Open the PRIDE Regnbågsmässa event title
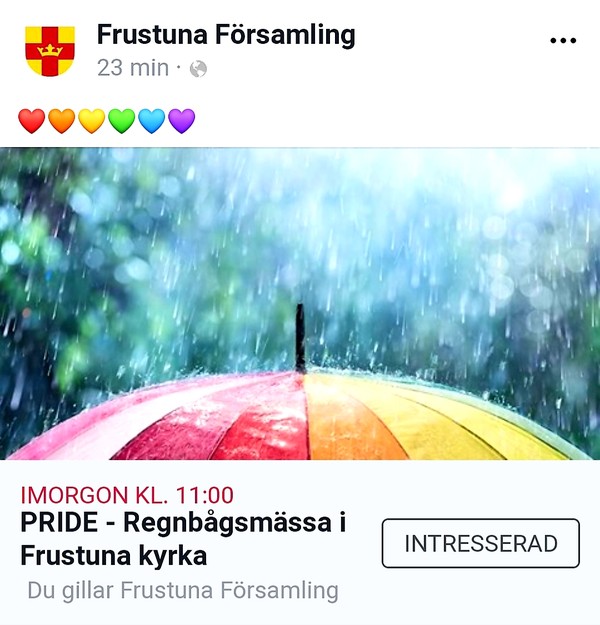 (183, 538)
